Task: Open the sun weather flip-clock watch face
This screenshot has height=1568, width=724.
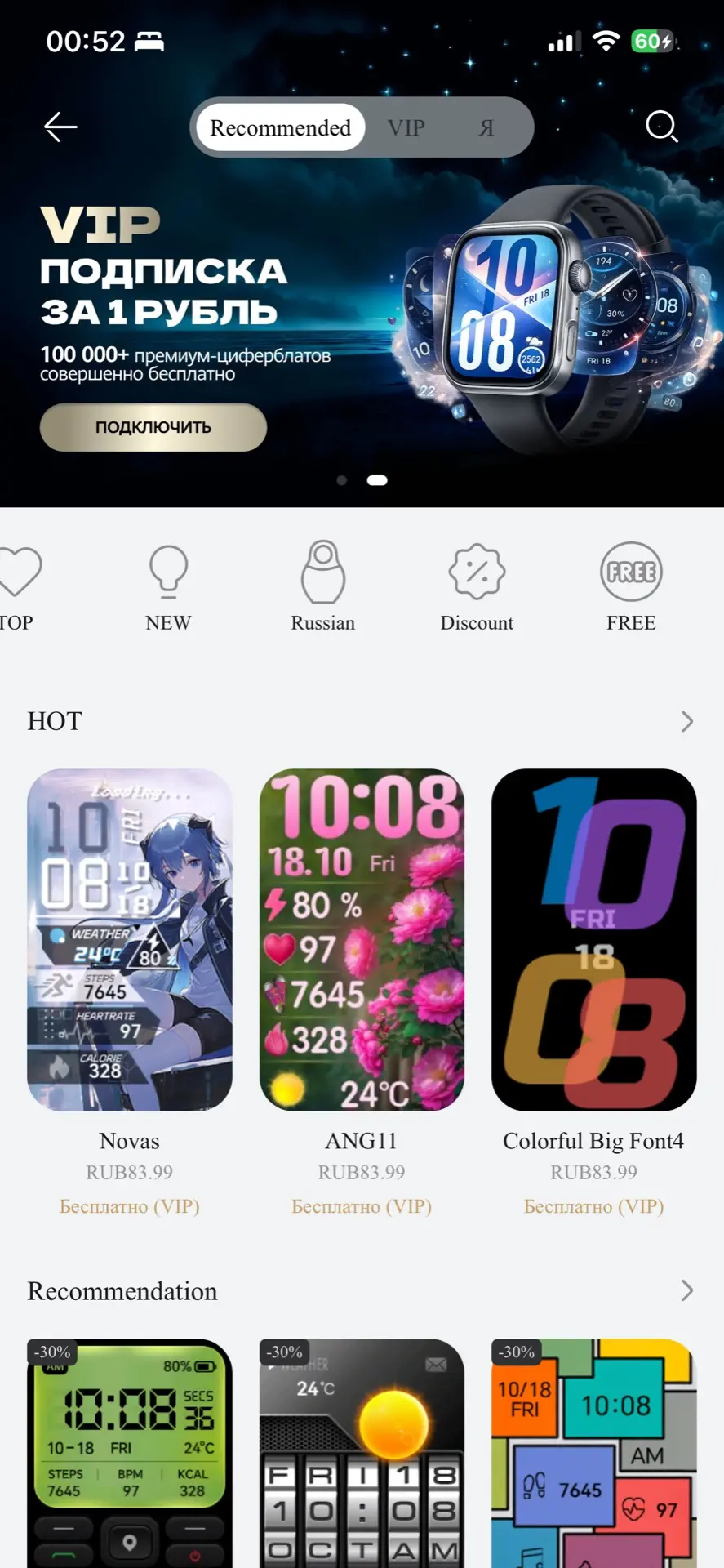Action: click(362, 1454)
